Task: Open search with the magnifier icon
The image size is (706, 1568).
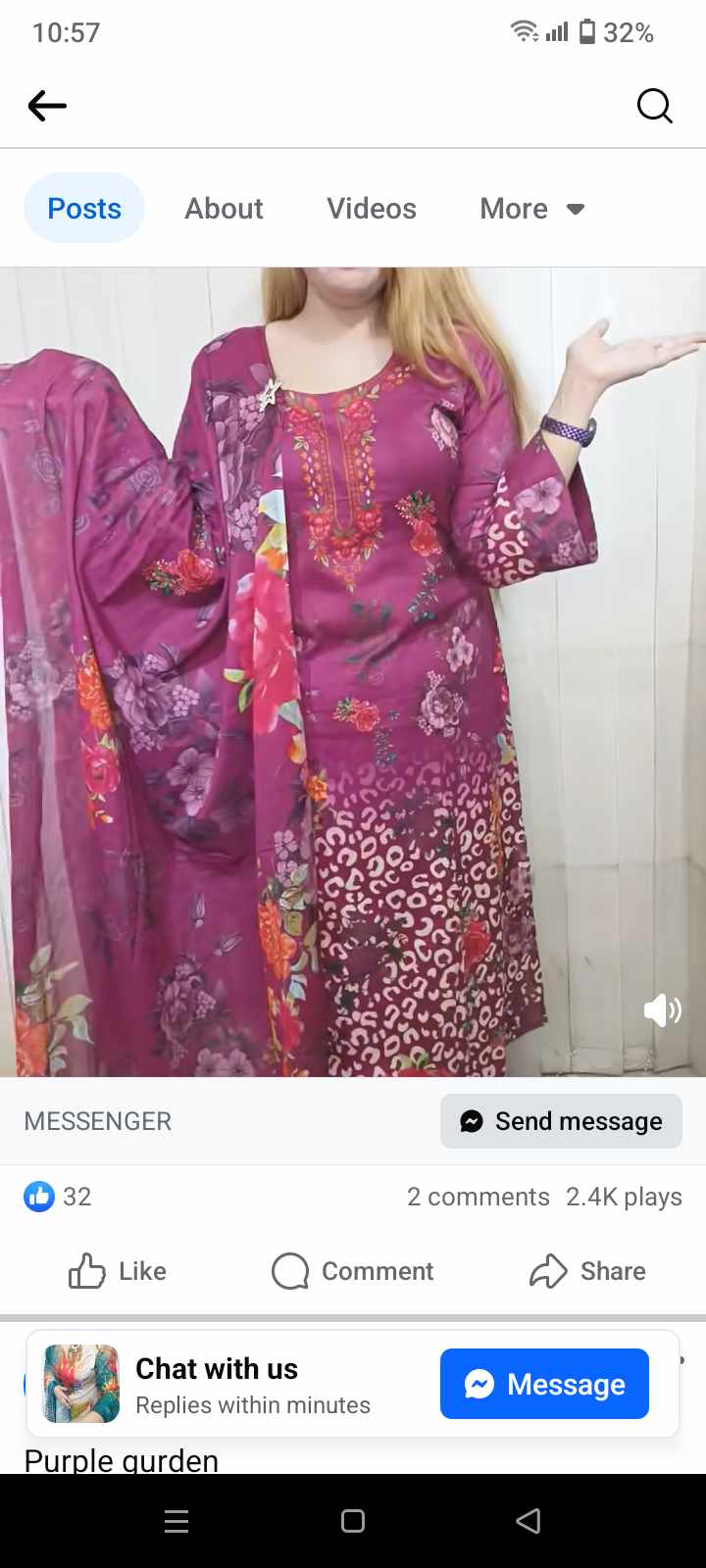Action: point(654,105)
